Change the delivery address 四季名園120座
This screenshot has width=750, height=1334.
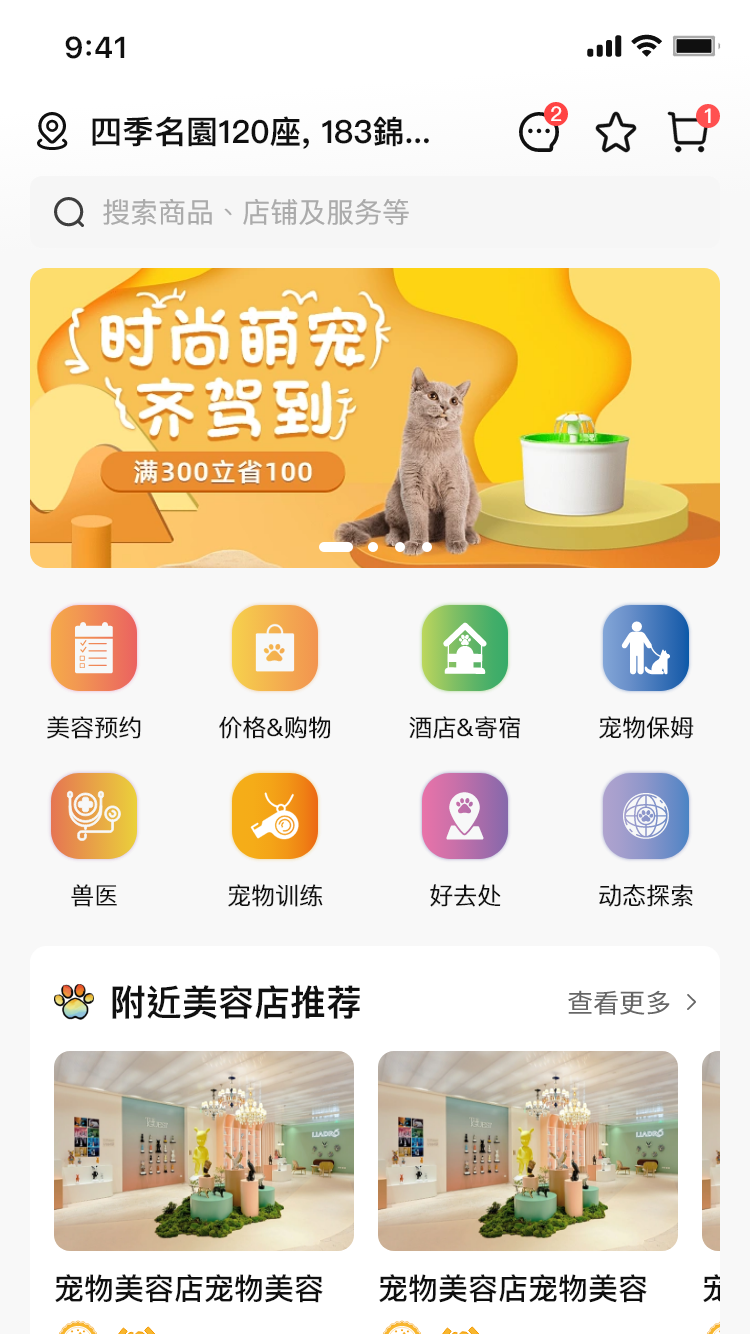point(260,132)
